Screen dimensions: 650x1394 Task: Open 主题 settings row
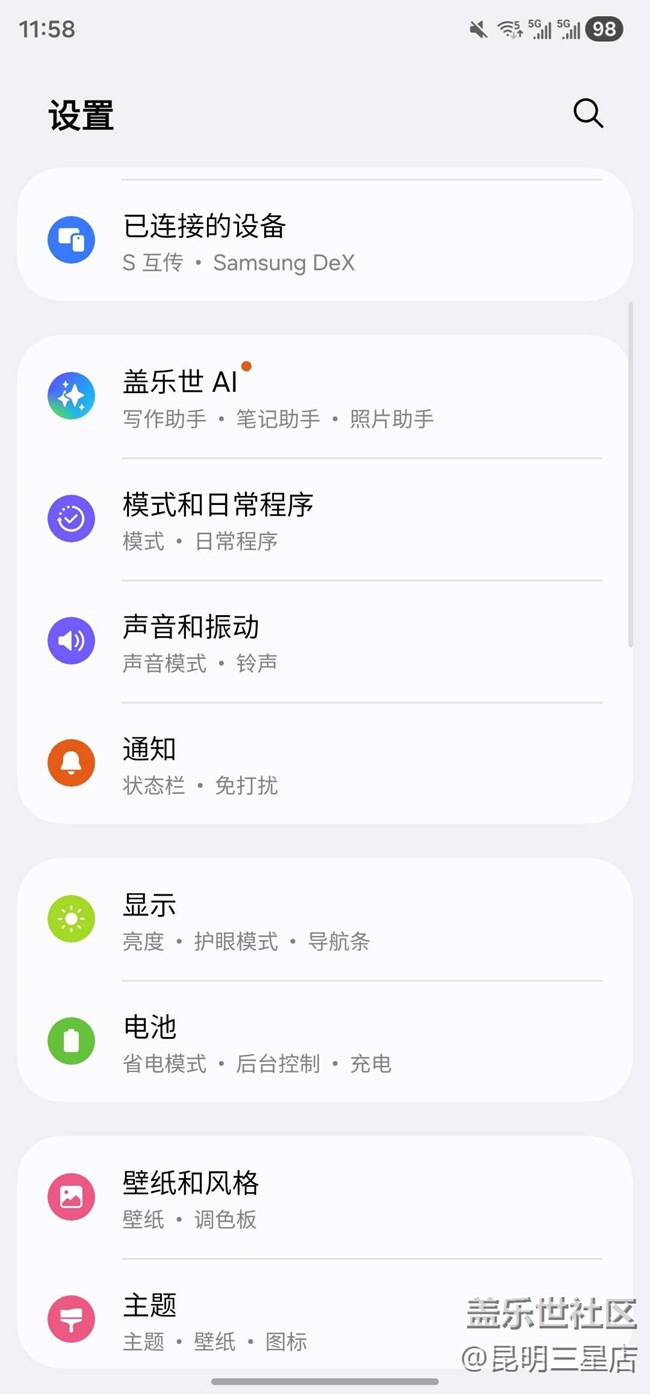click(300, 1320)
